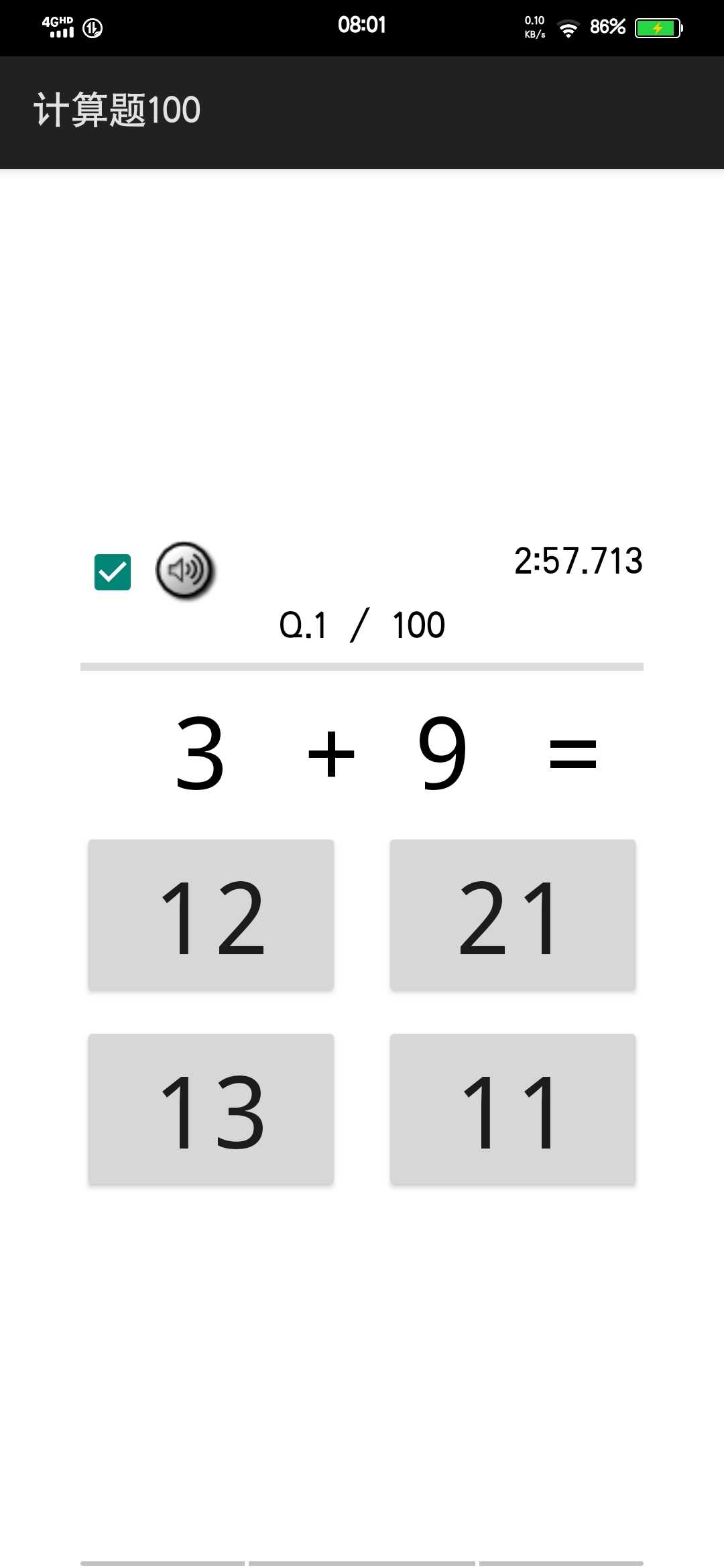
Task: Pick answer 13
Action: [x=211, y=1109]
